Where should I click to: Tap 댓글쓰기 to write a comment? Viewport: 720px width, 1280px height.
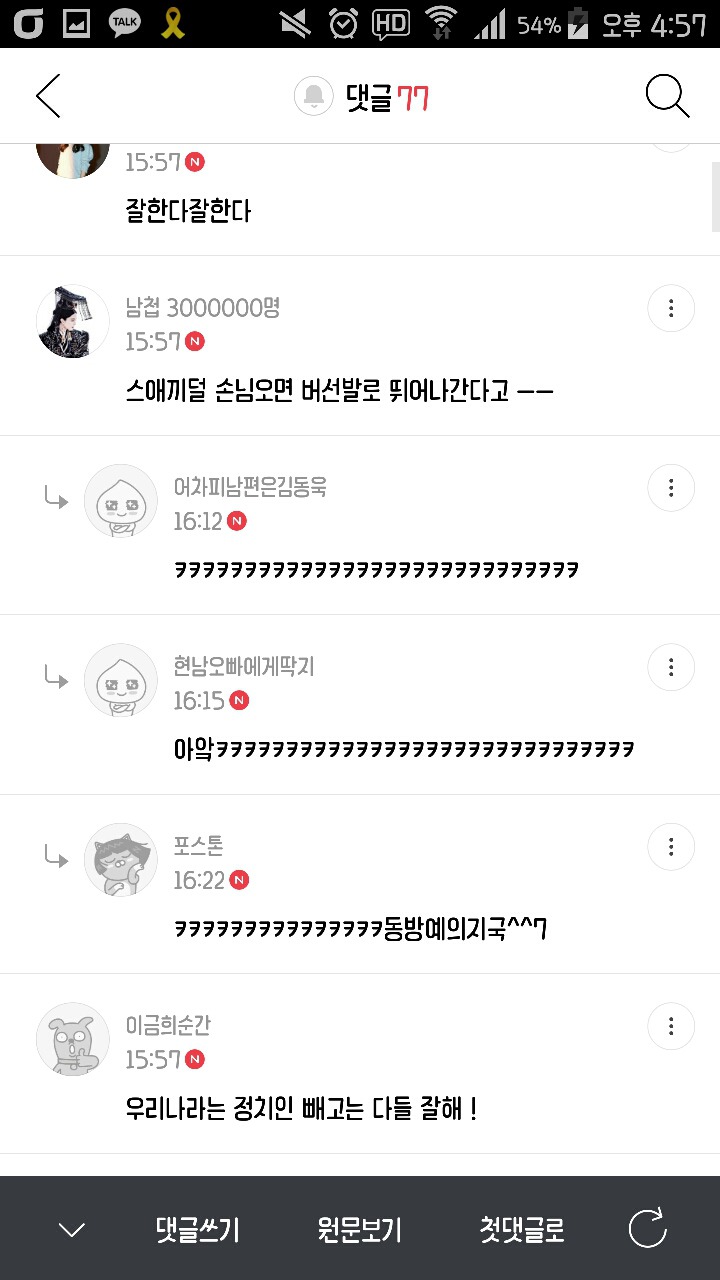[198, 1229]
